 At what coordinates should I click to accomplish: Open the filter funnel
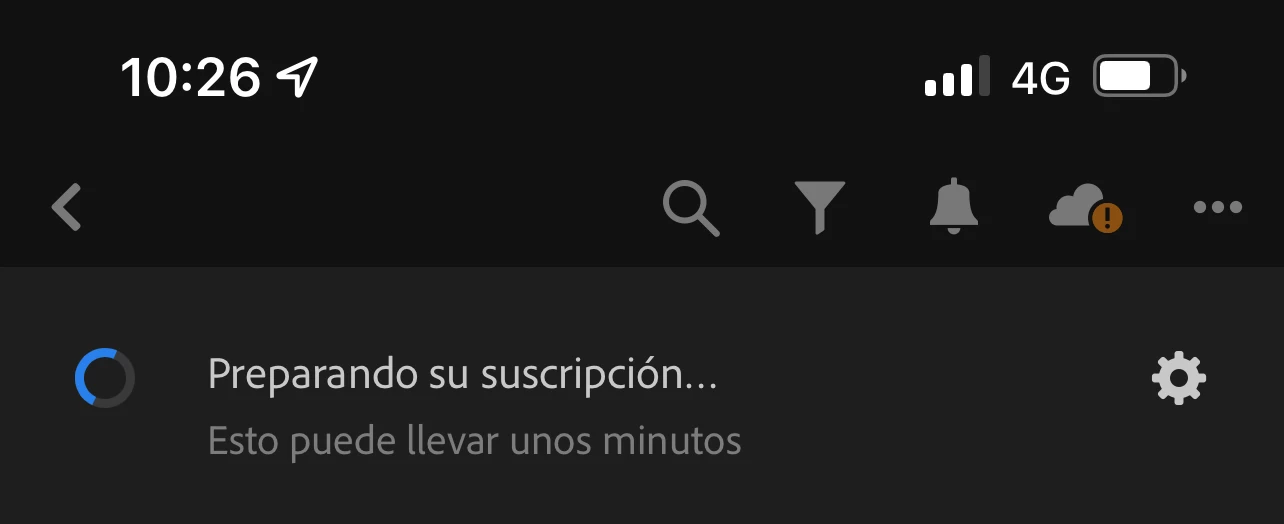pos(820,207)
